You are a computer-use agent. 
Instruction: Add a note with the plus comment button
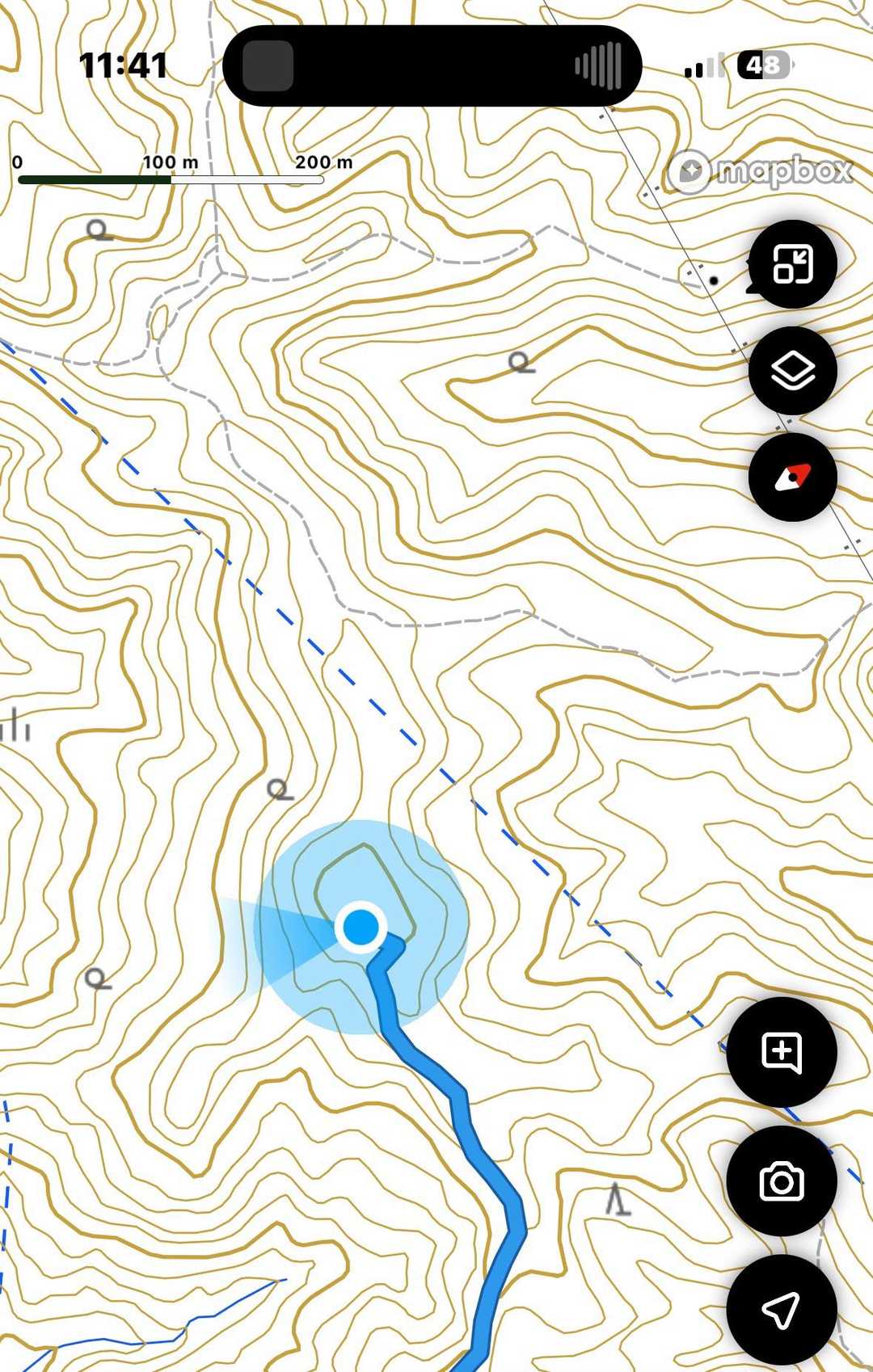(x=782, y=1052)
